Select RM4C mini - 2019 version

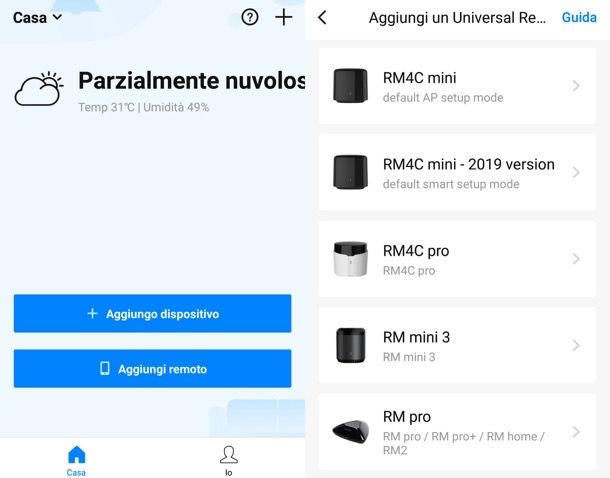pyautogui.click(x=456, y=172)
